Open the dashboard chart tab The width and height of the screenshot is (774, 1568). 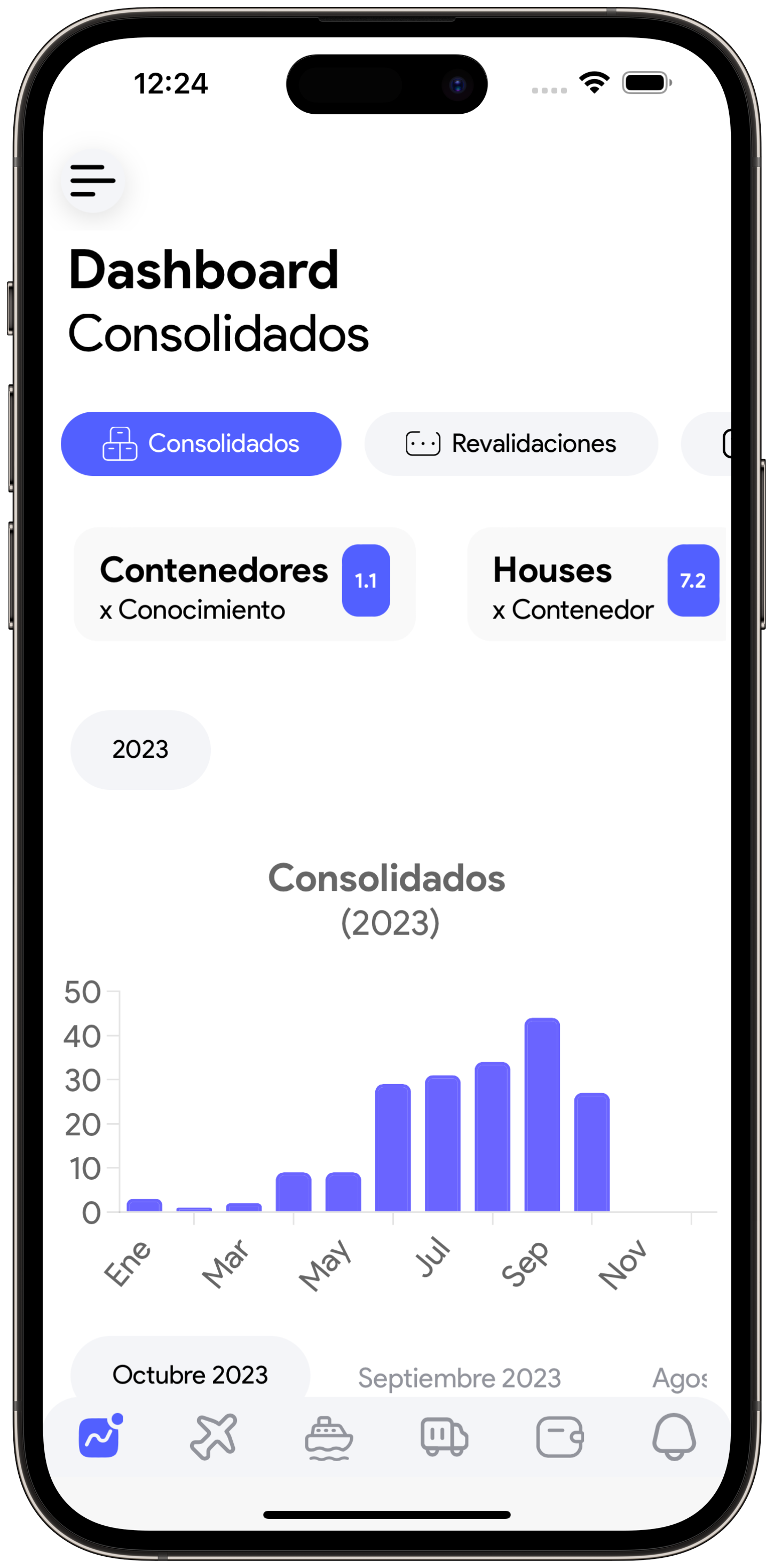tap(99, 1437)
